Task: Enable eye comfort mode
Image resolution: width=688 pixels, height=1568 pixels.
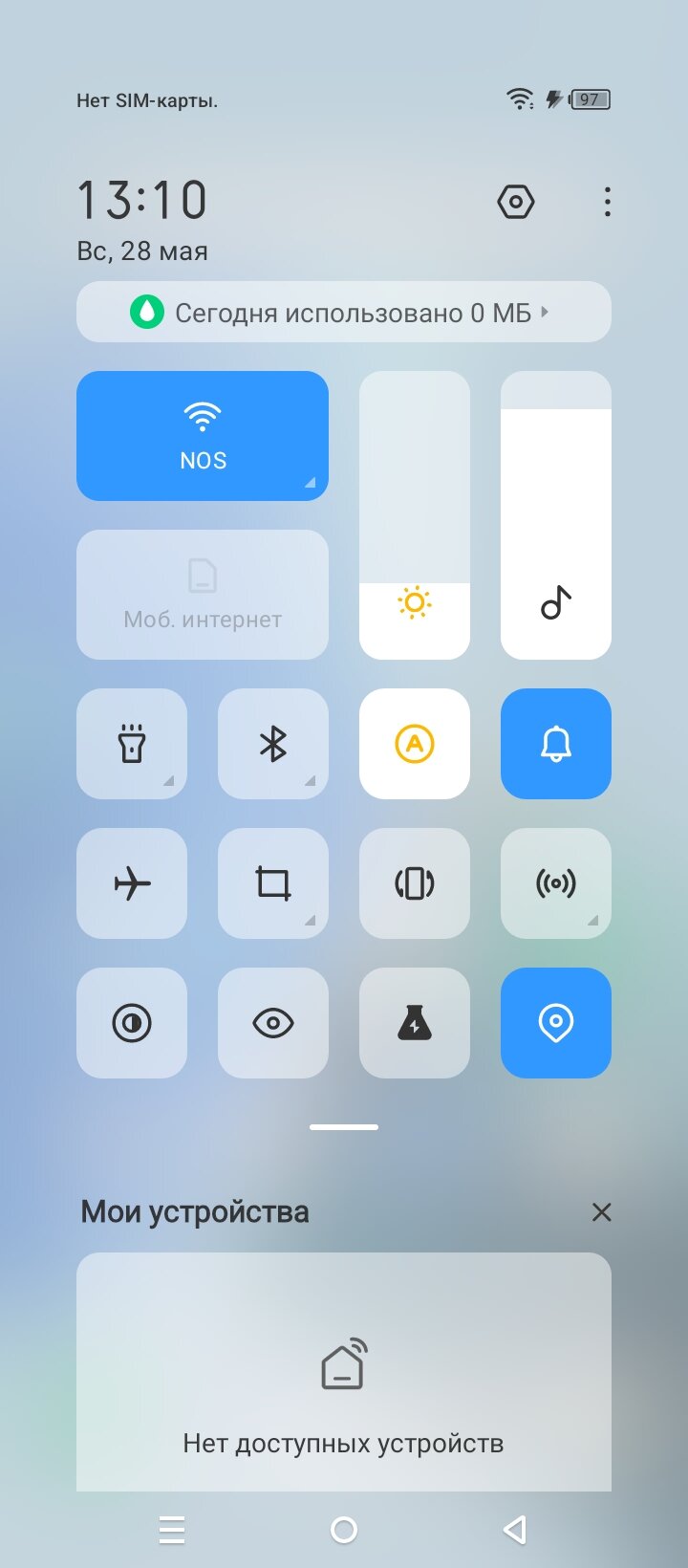Action: tap(273, 1023)
